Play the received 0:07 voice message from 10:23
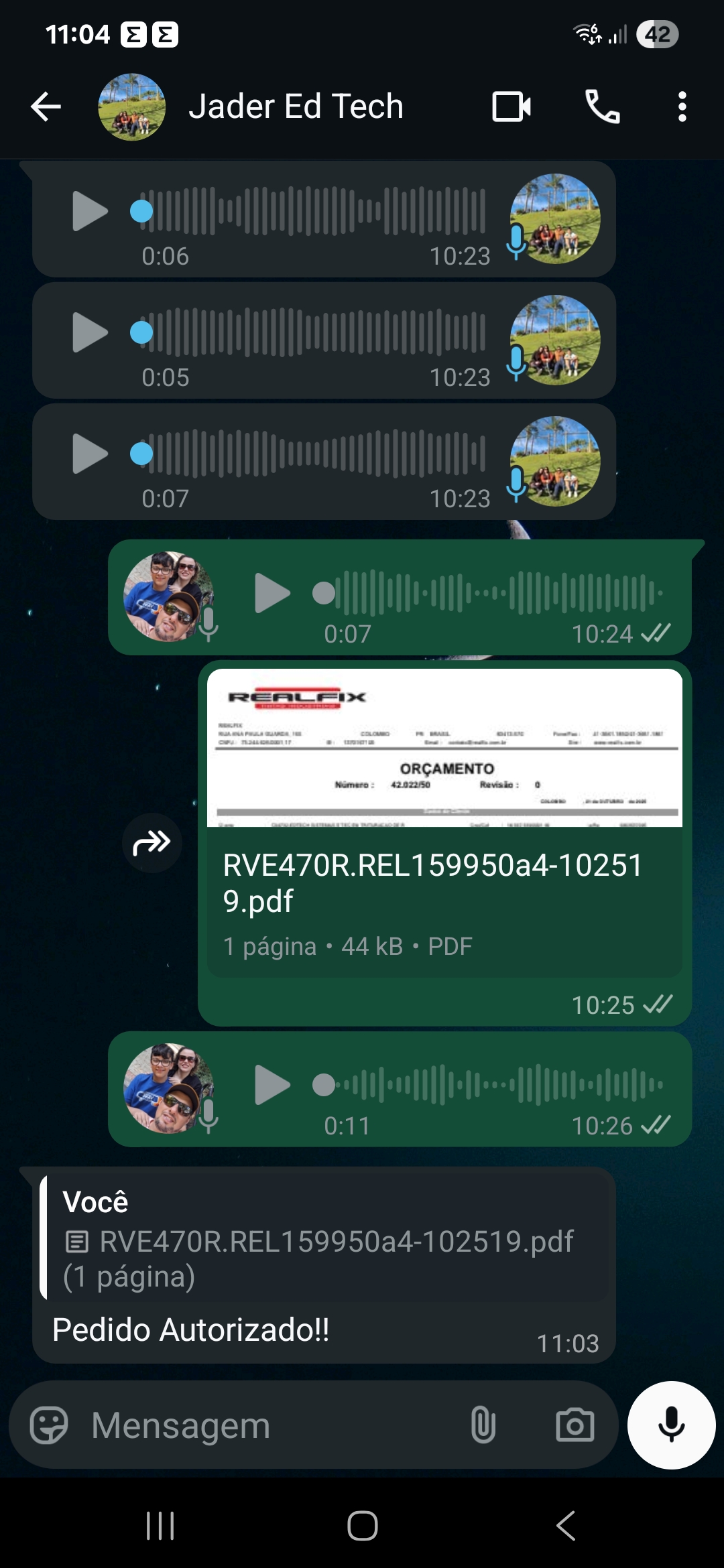The width and height of the screenshot is (724, 1568). click(x=90, y=454)
